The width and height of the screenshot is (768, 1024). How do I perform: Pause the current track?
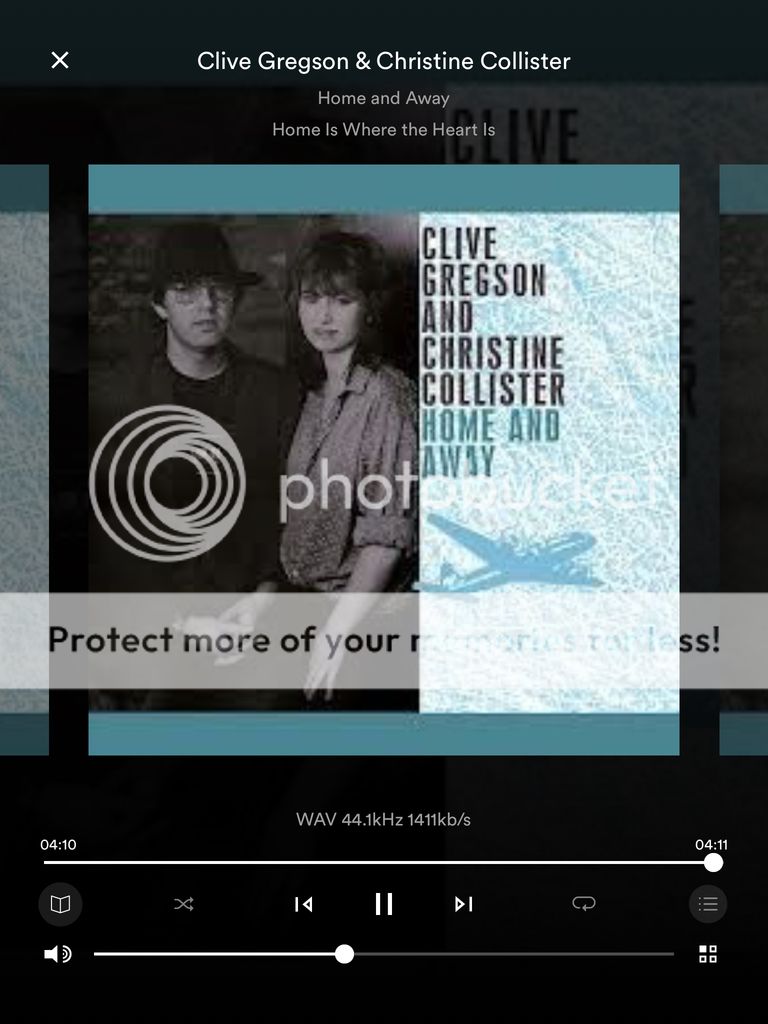(x=383, y=904)
